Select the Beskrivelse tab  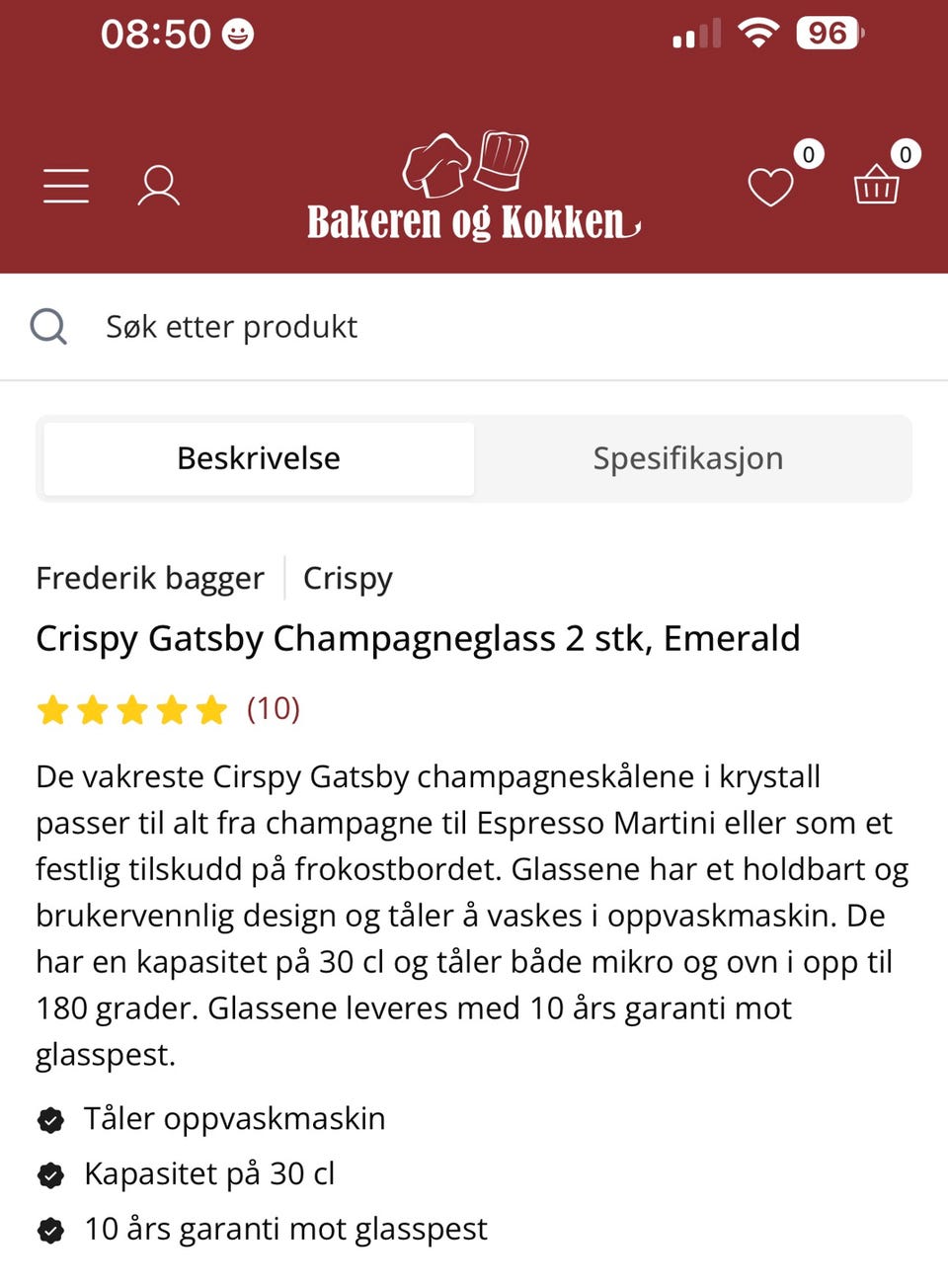258,457
